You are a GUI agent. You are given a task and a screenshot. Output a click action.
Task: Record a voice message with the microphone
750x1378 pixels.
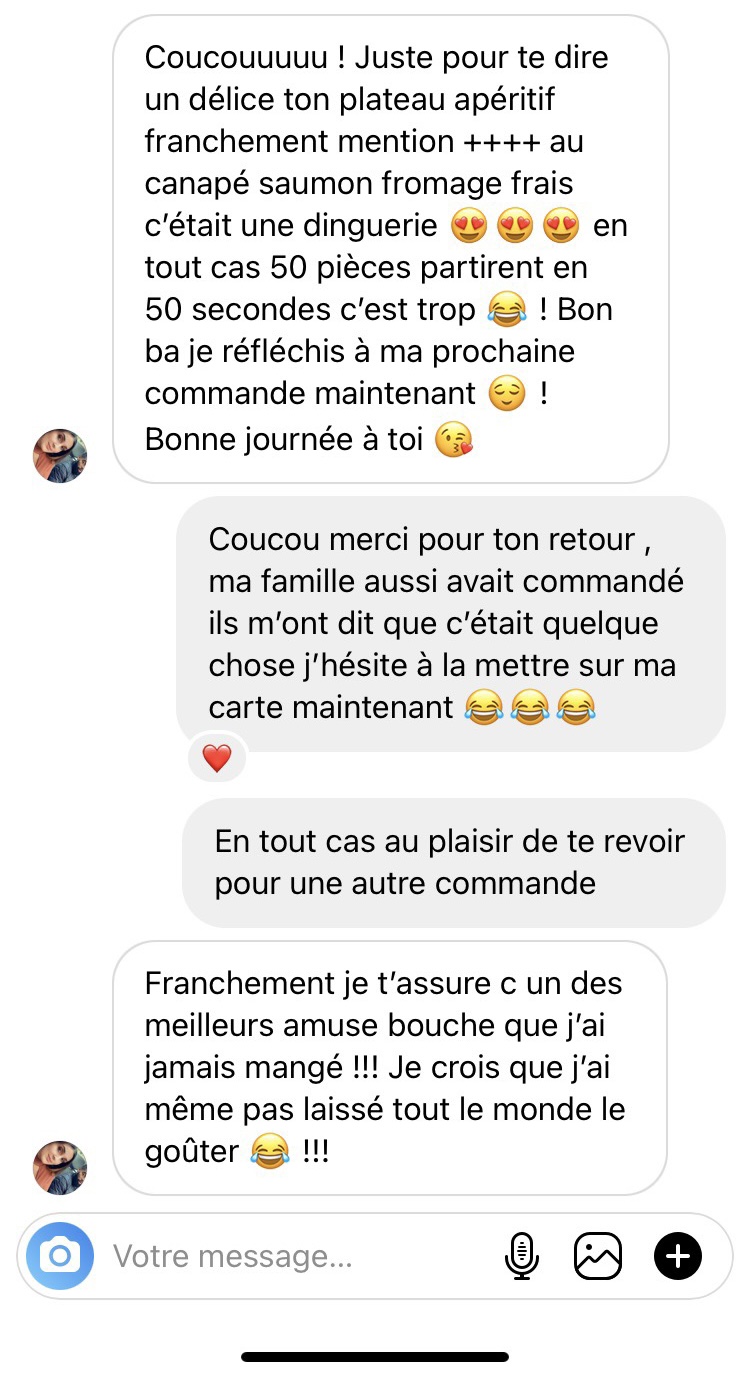(x=521, y=1256)
